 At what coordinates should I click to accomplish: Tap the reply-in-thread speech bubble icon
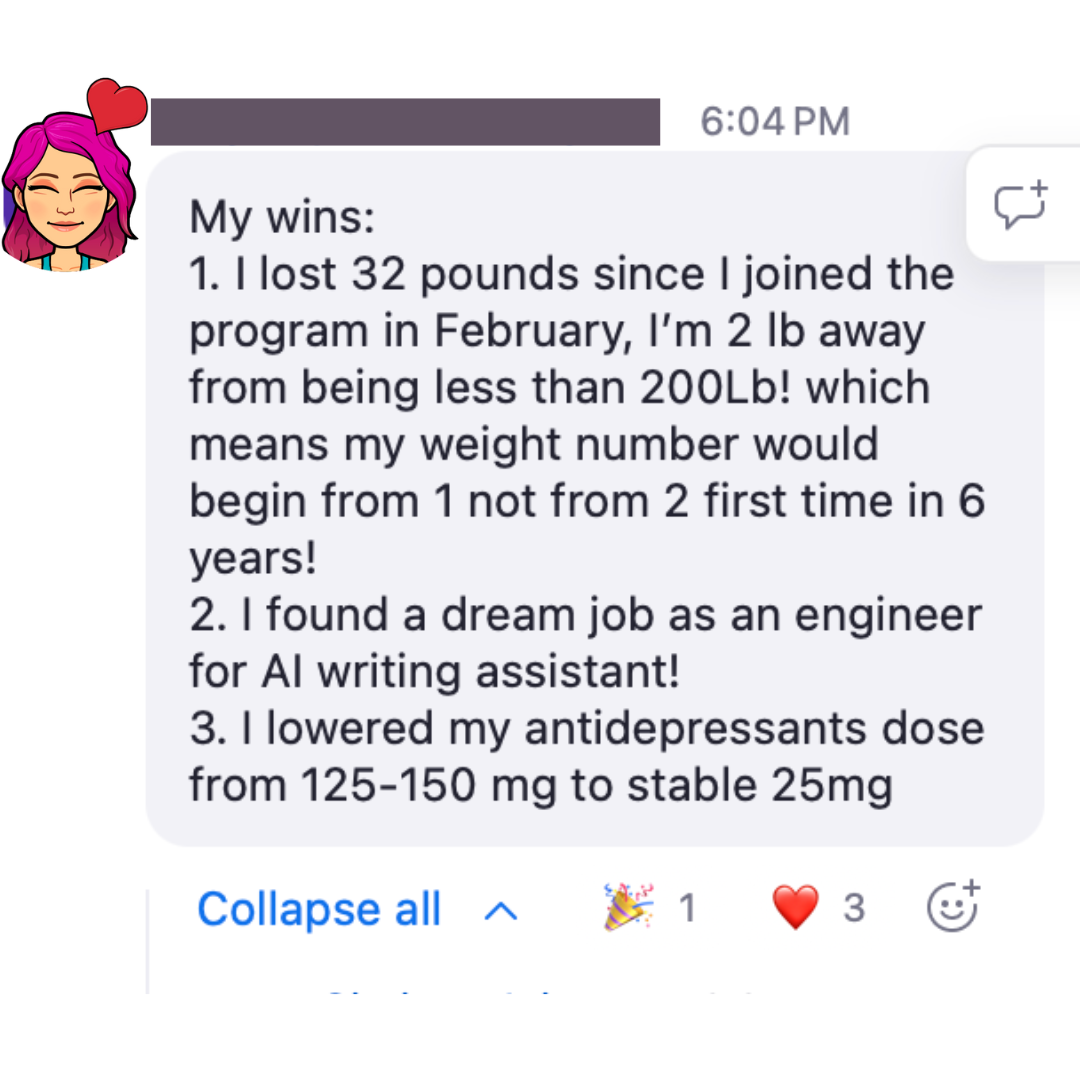point(1021,205)
